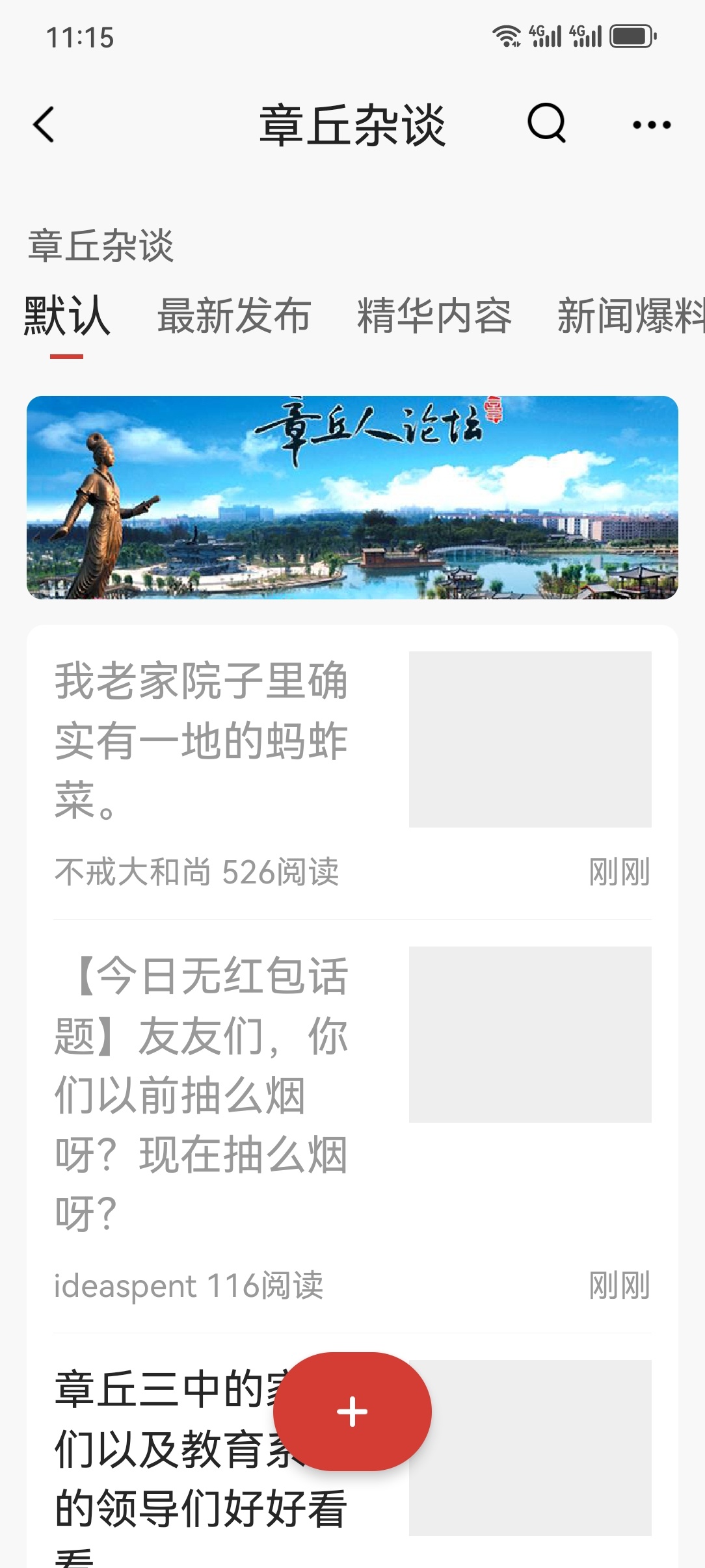
Task: Open the 今日无红包话题 post by ideaspent
Action: 202,1092
